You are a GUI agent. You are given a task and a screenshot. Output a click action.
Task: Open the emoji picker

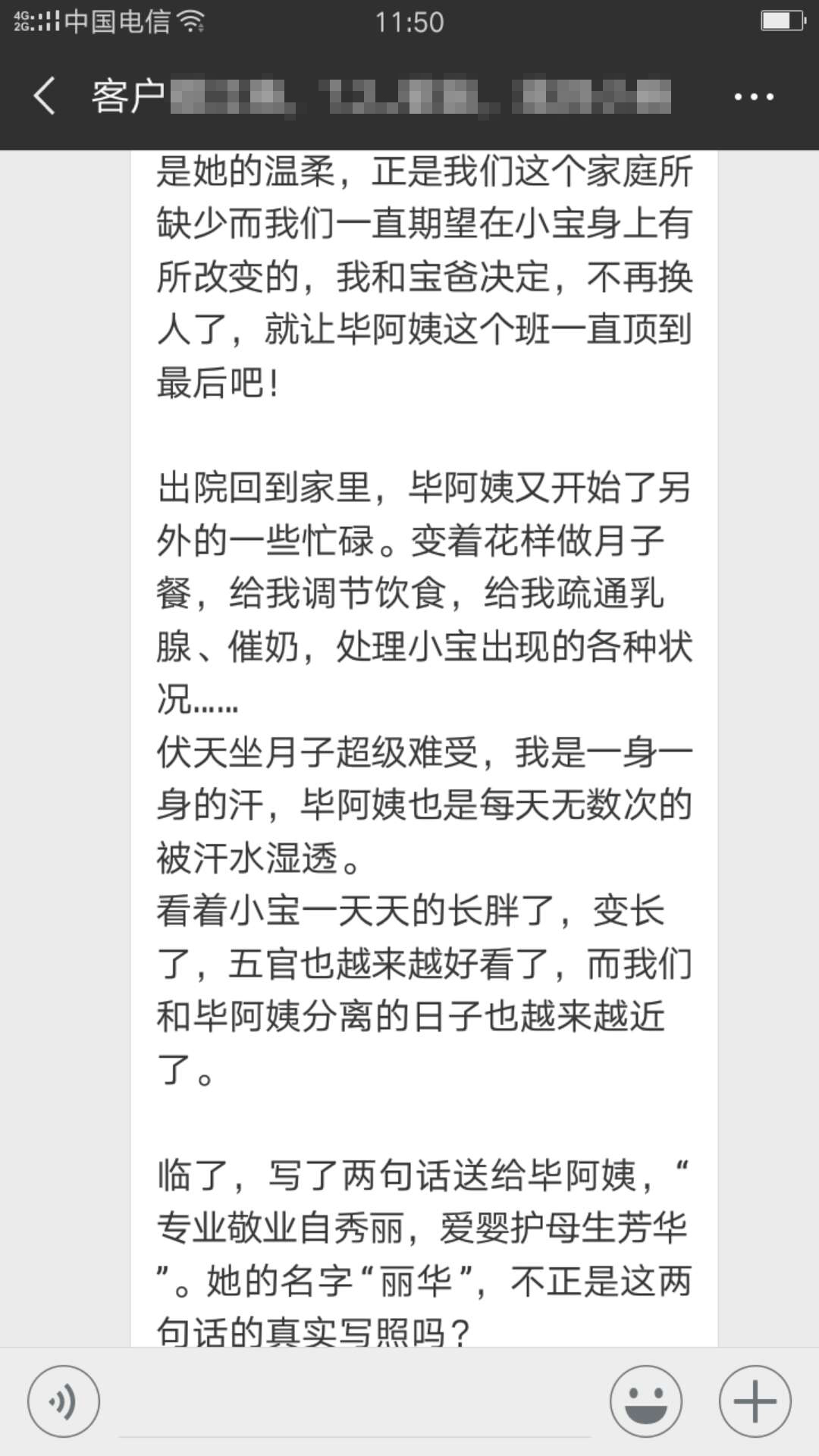646,1401
